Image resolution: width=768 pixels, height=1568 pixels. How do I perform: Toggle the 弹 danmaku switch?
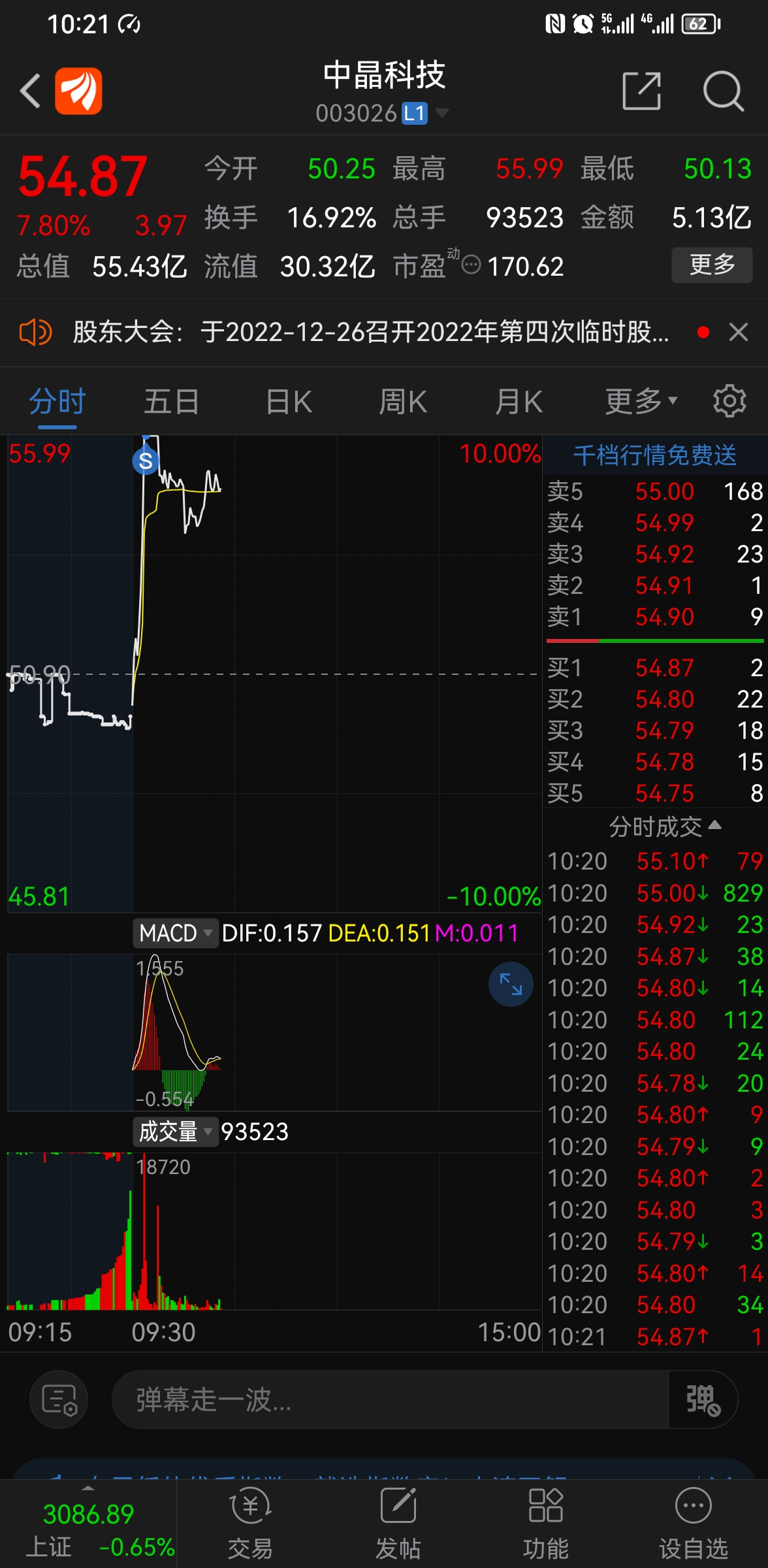702,1399
